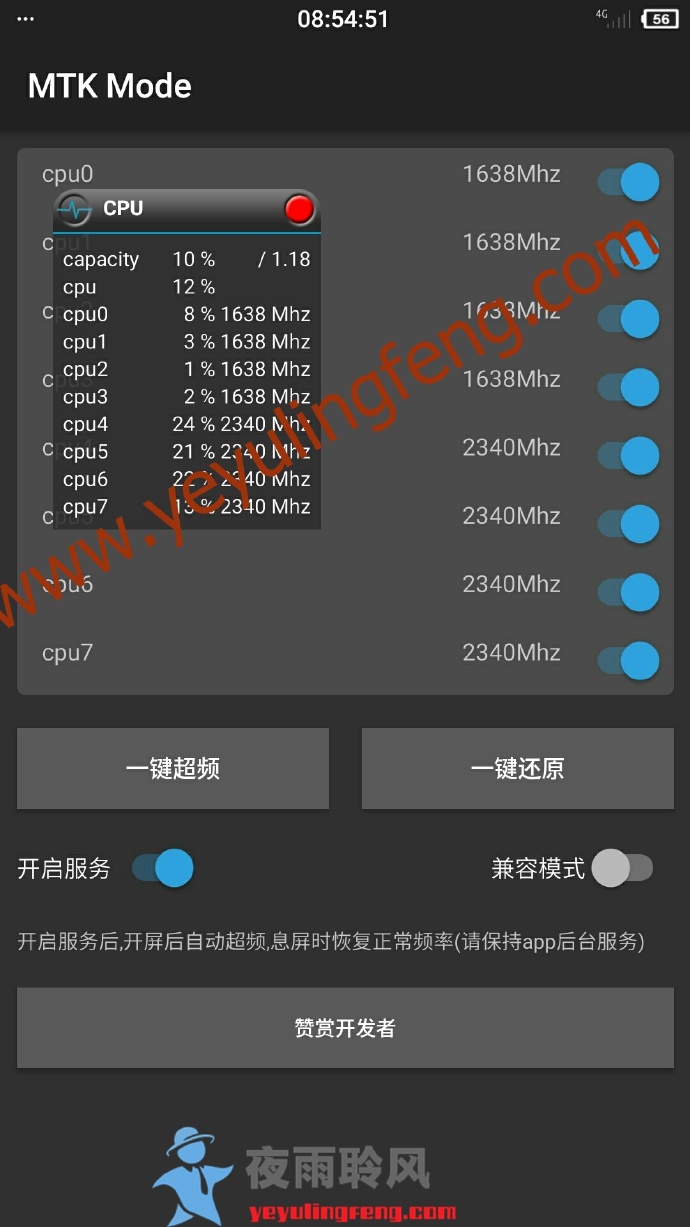Tap the 一键超频 button

[173, 768]
